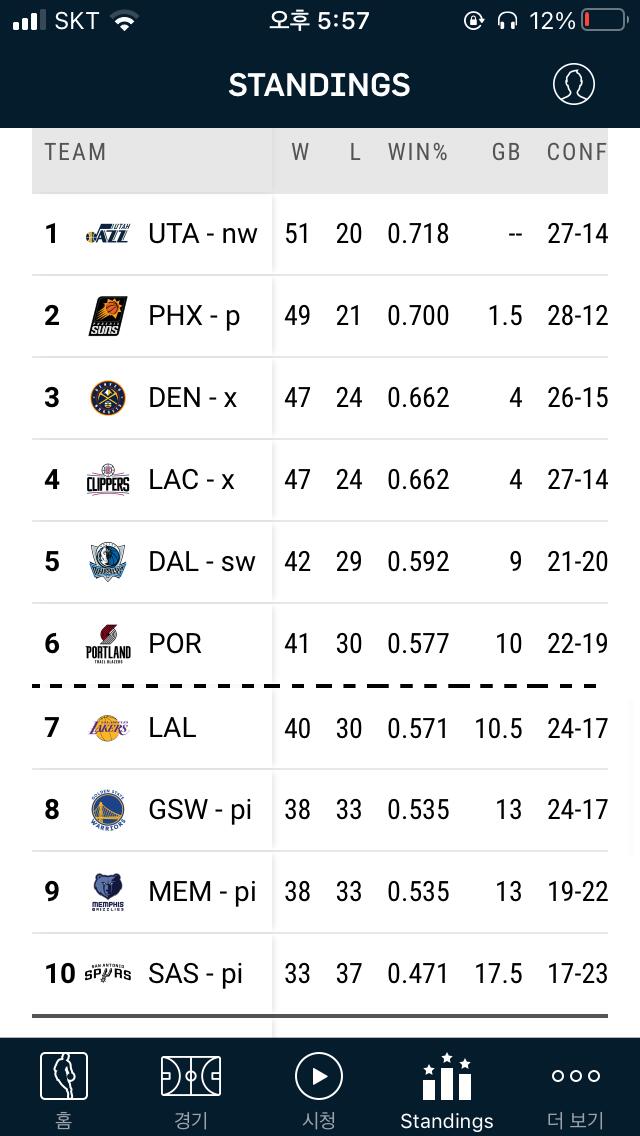Screen dimensions: 640x1136
Task: Go to the 시청 watch tab
Action: [319, 1089]
